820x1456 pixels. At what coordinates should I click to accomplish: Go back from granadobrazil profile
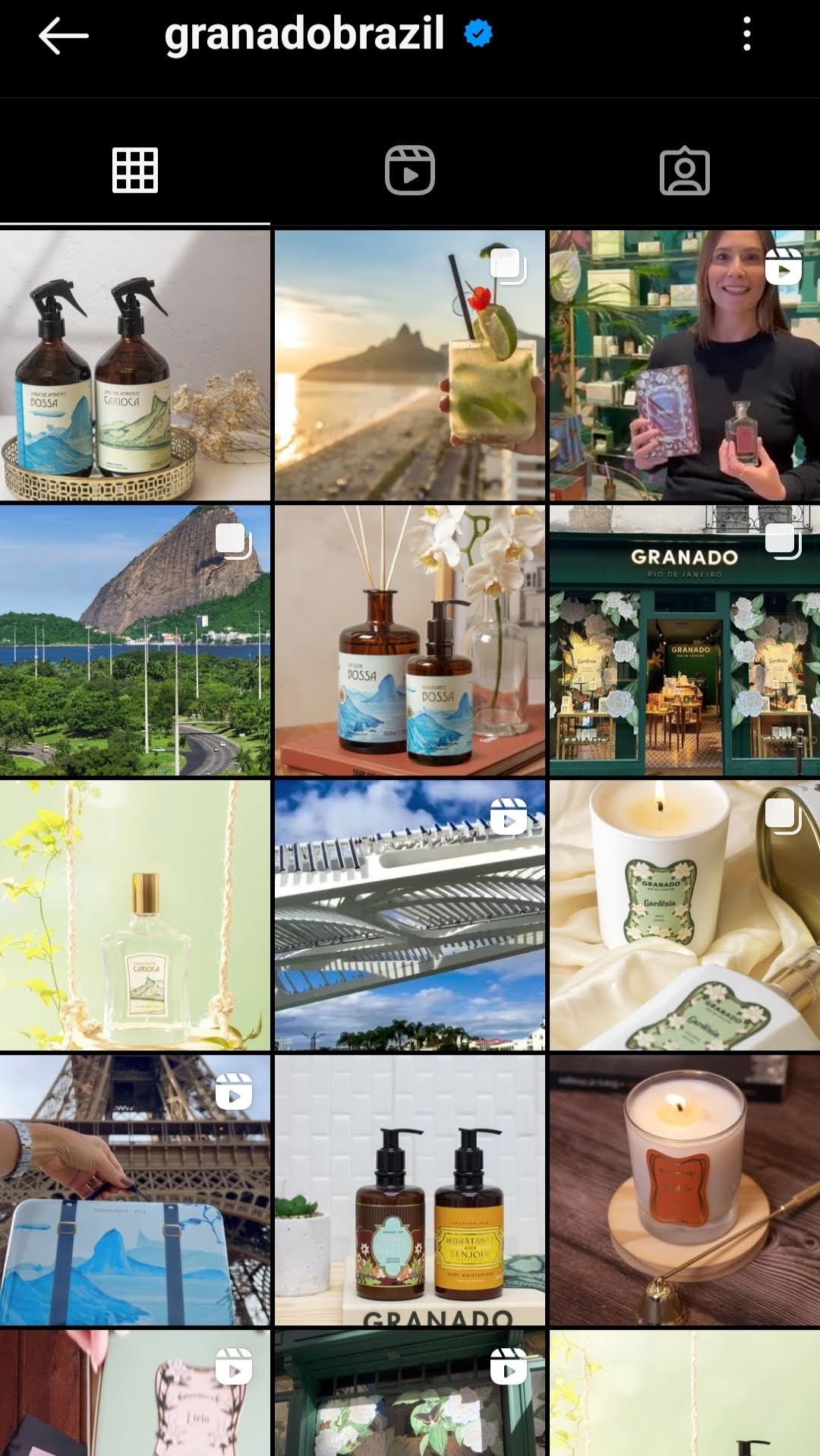64,36
